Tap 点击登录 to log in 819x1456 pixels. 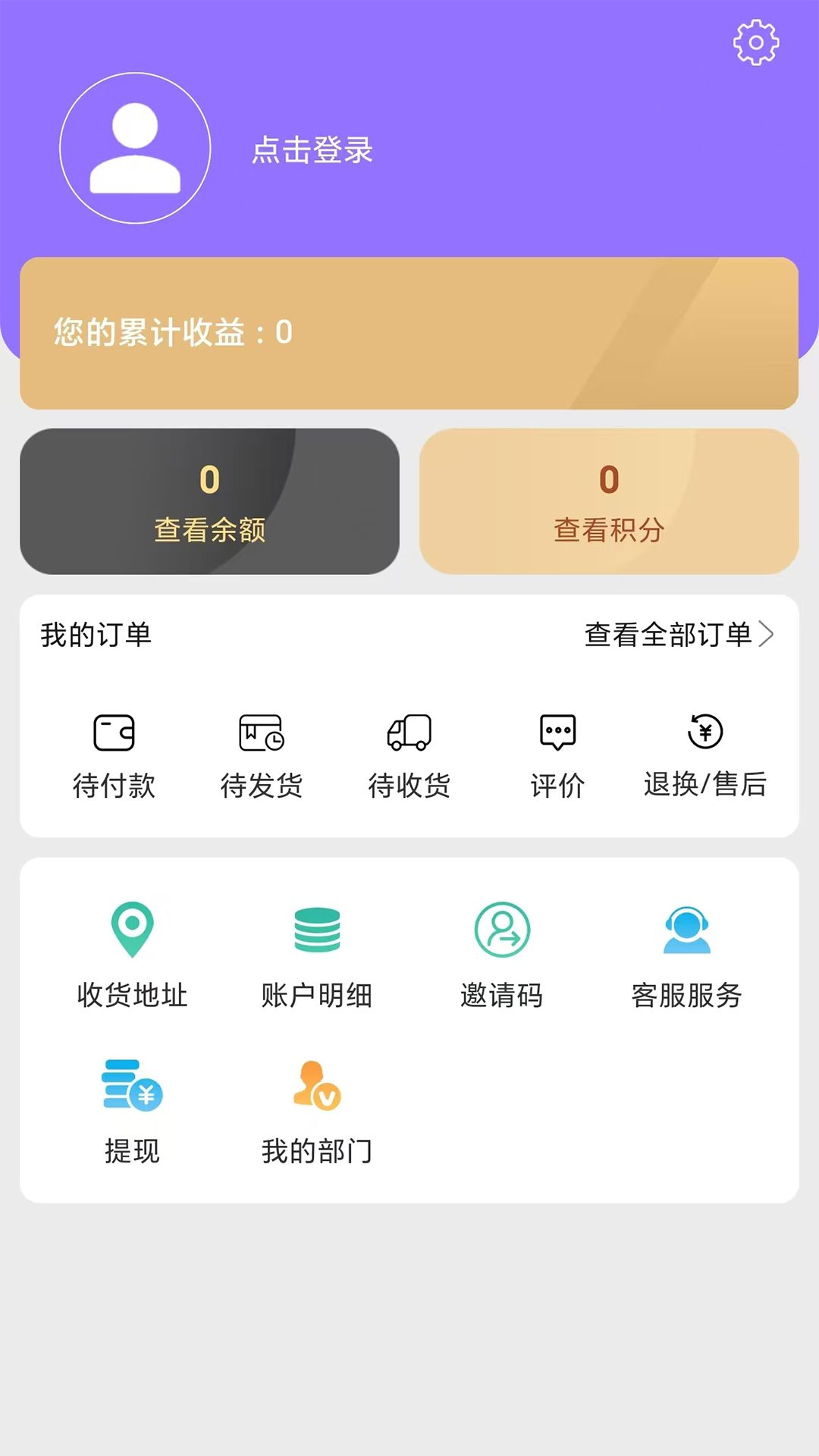pyautogui.click(x=312, y=150)
